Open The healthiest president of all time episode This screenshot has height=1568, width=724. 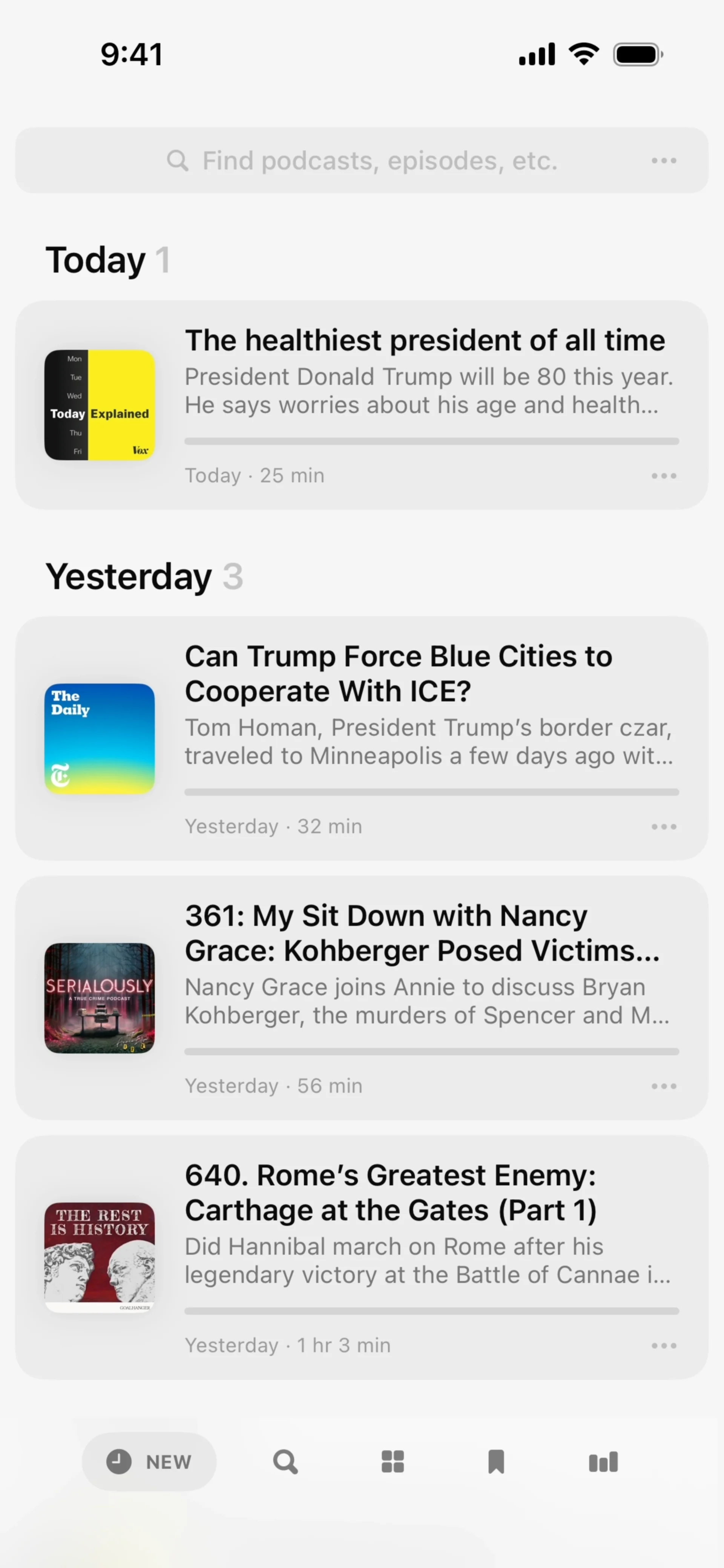[425, 340]
